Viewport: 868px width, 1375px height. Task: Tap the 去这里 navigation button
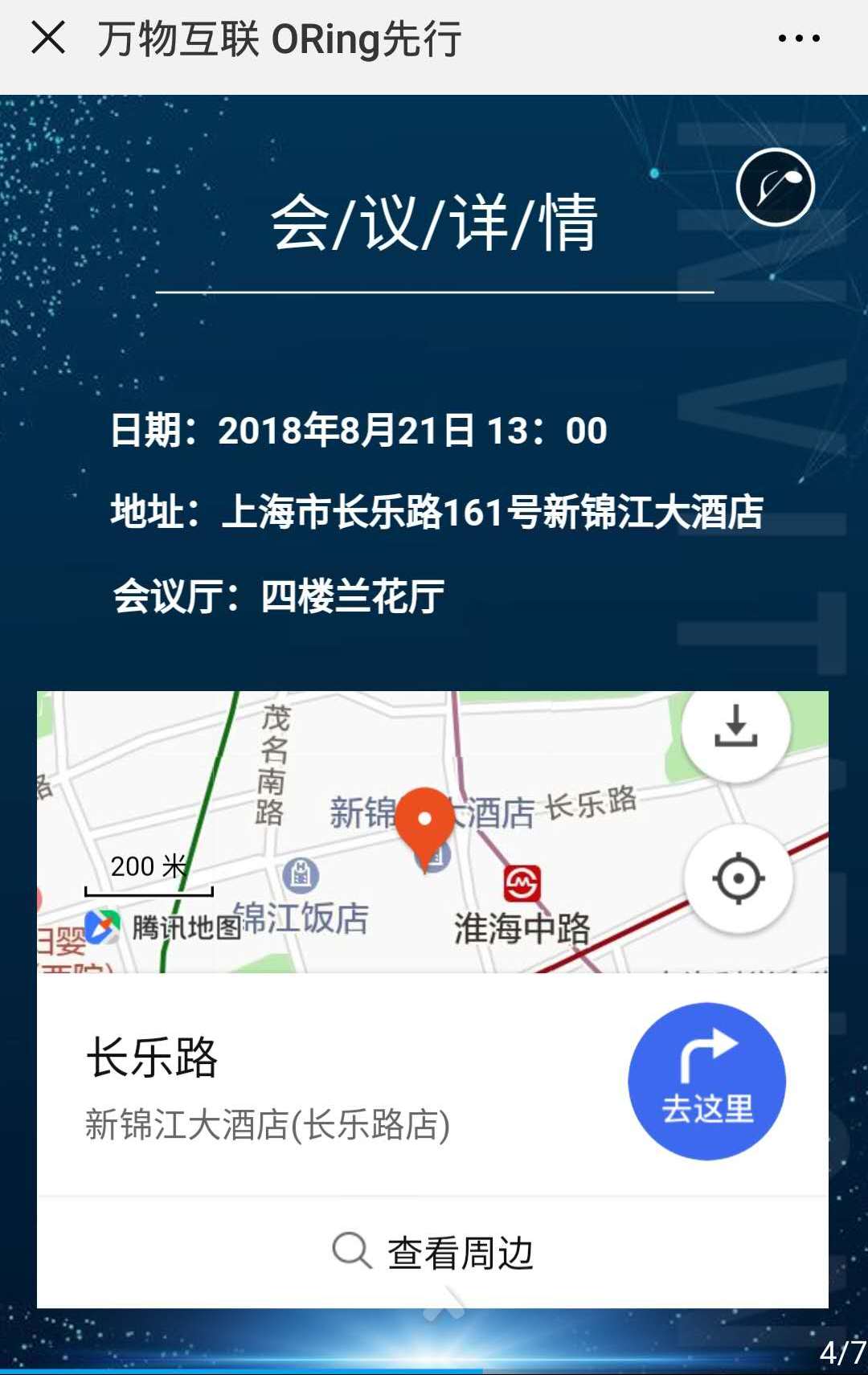click(706, 1081)
